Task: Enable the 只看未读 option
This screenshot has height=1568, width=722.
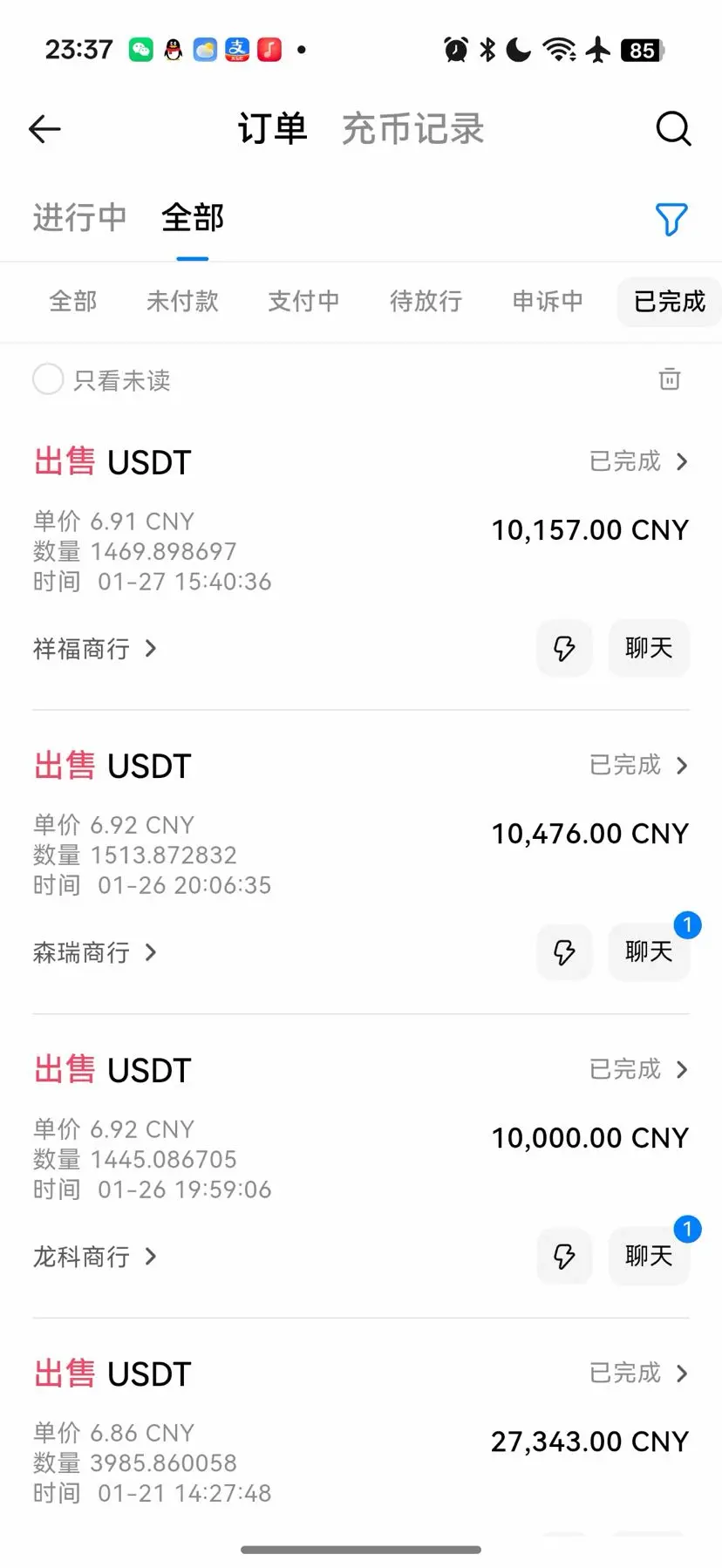Action: pos(49,379)
